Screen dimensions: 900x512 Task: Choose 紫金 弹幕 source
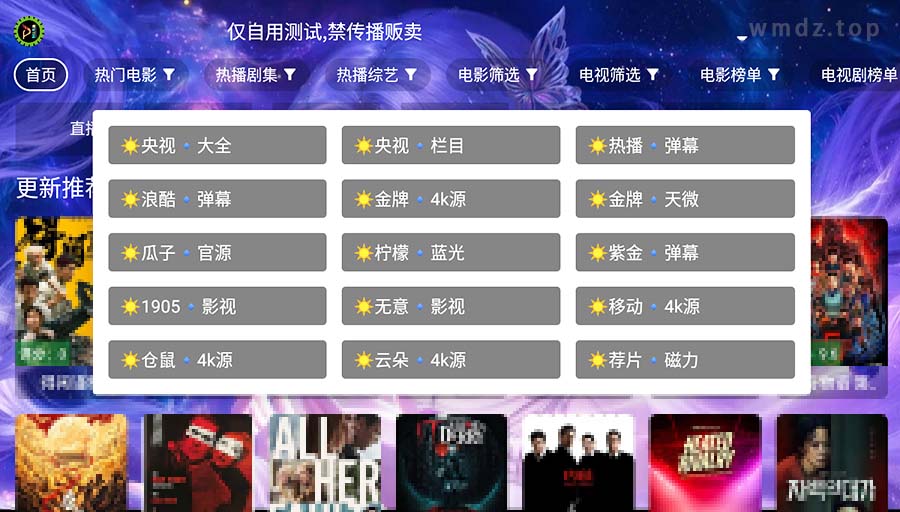tap(685, 253)
